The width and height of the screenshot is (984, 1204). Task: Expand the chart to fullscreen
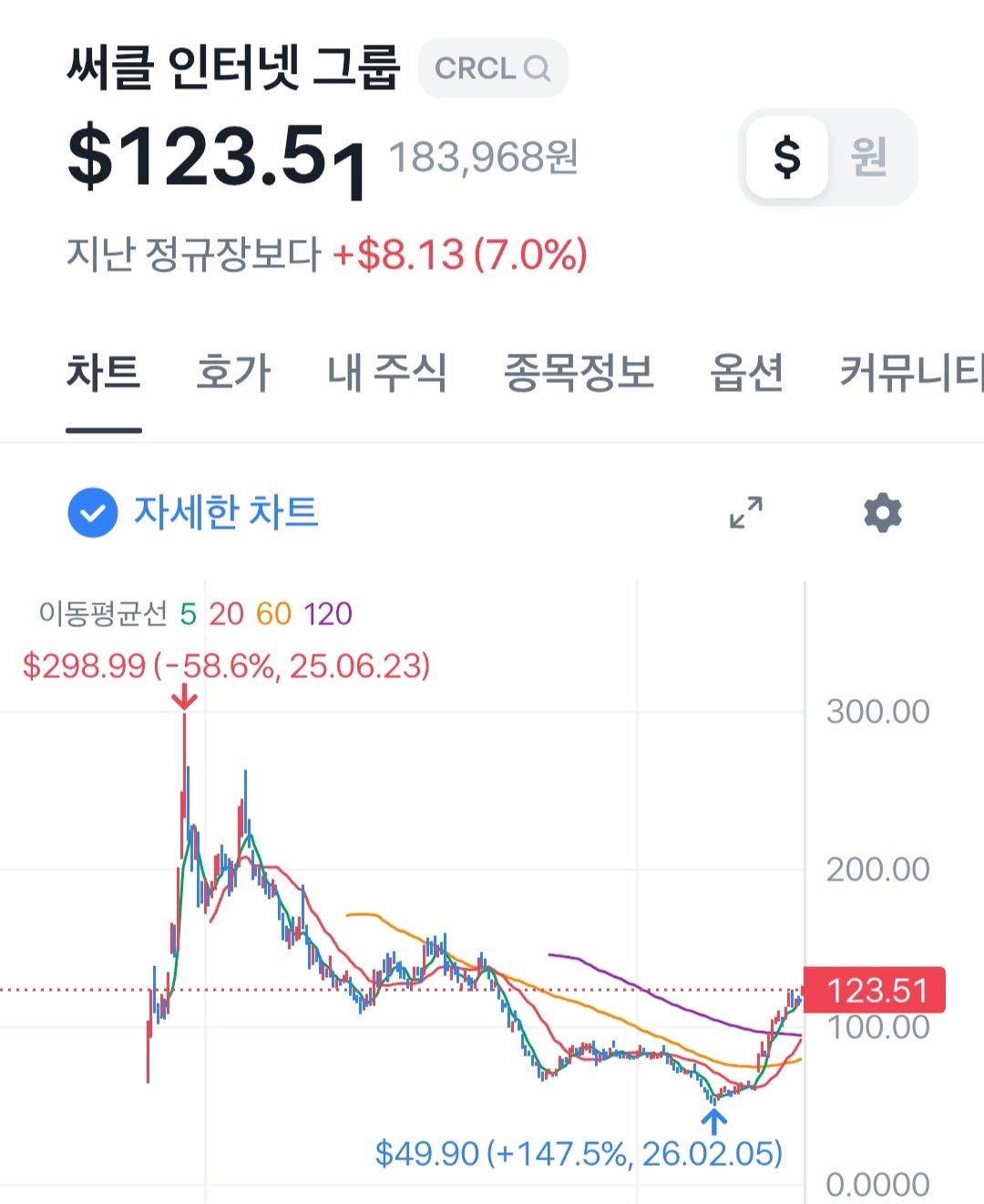(x=746, y=513)
